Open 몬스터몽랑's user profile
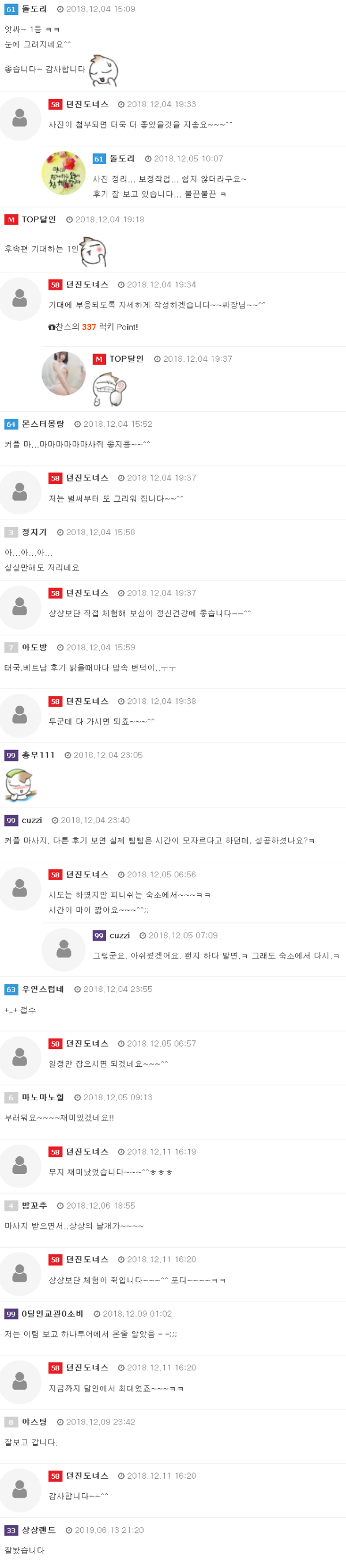Image resolution: width=346 pixels, height=1568 pixels. pos(43,423)
